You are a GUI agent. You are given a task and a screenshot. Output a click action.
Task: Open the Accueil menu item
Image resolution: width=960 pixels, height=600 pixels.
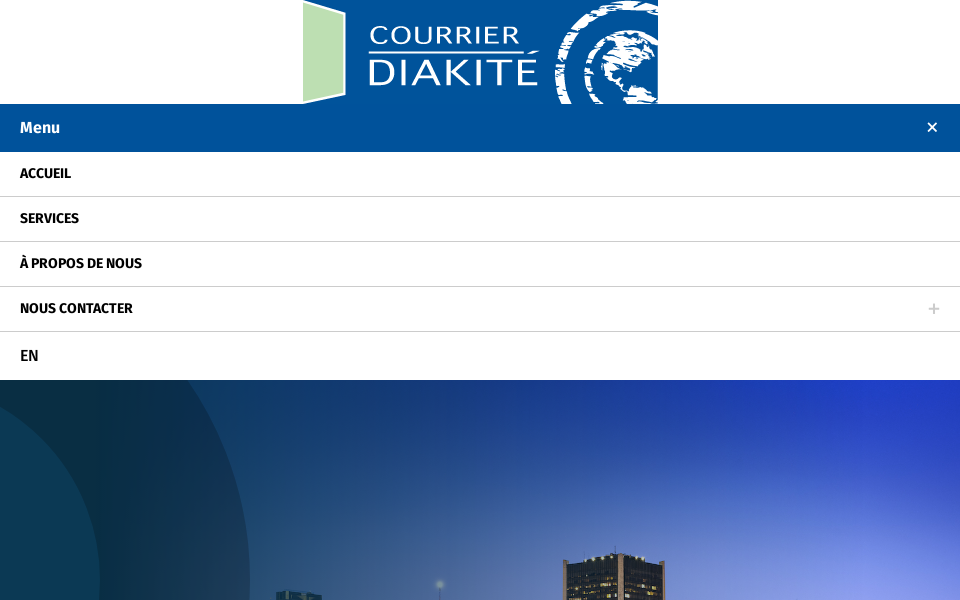[45, 173]
